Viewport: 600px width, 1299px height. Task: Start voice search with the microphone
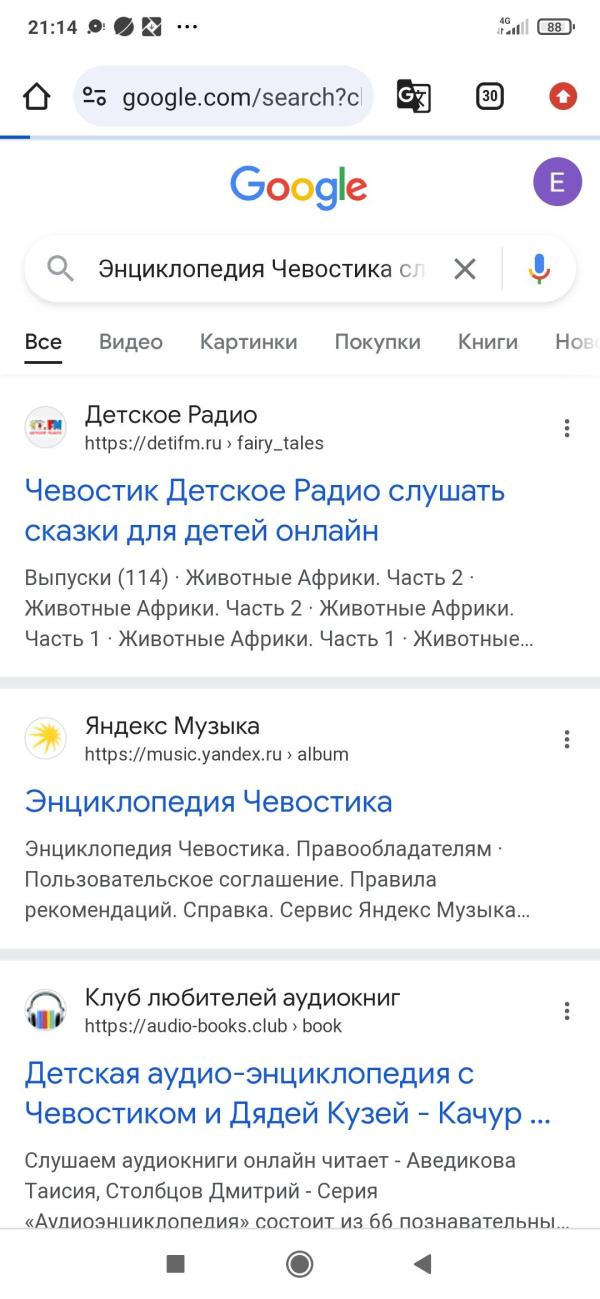pyautogui.click(x=539, y=269)
